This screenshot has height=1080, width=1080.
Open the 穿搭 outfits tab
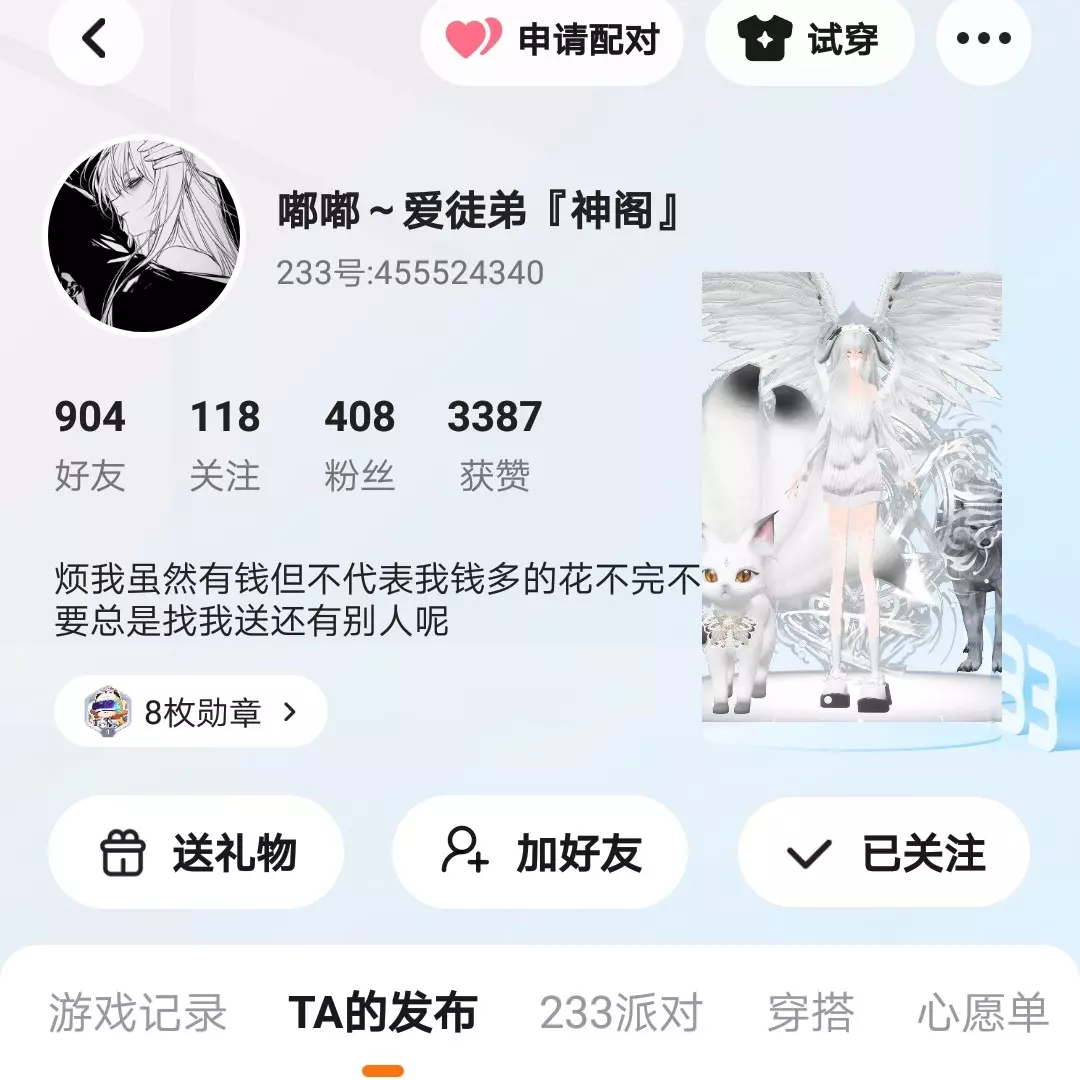pyautogui.click(x=811, y=1013)
